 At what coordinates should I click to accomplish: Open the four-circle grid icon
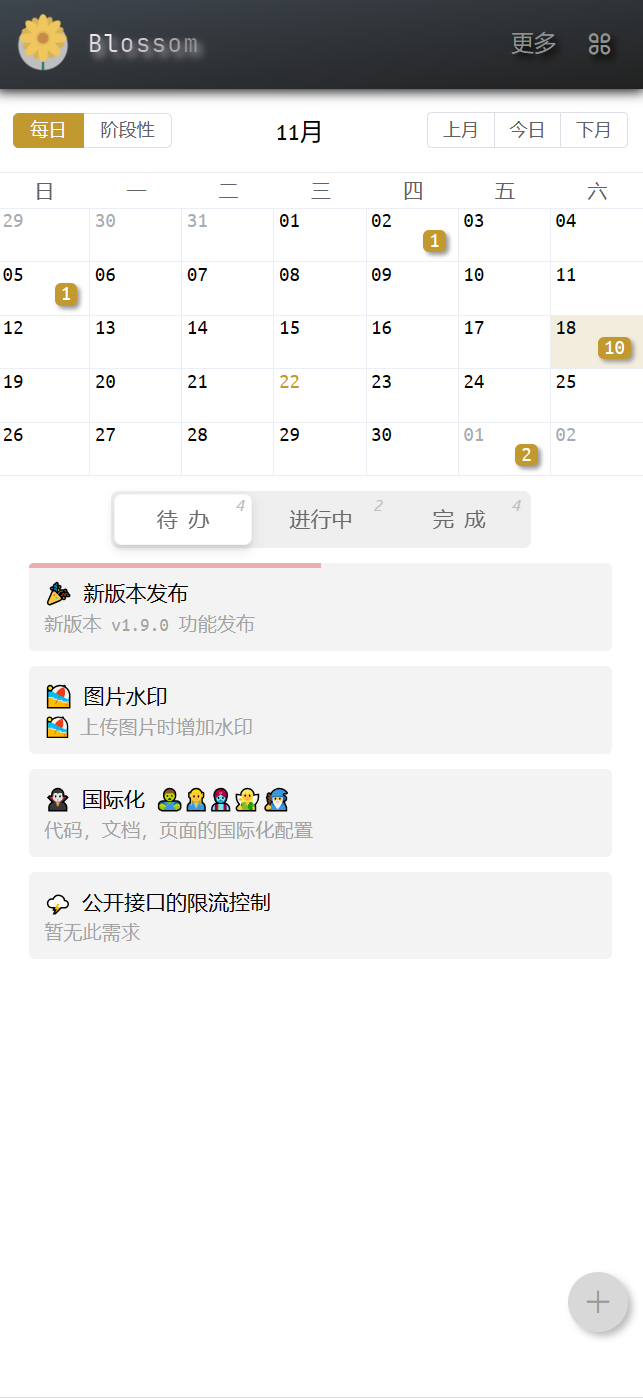coord(599,43)
